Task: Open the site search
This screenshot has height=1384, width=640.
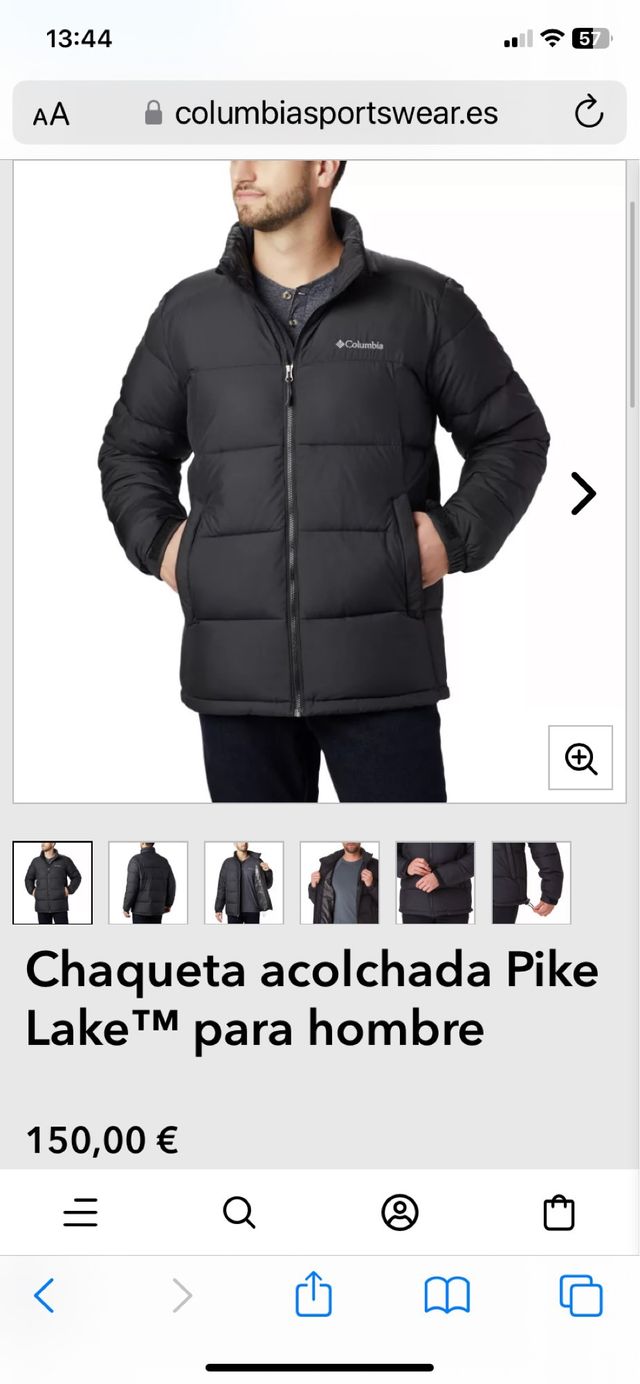Action: click(239, 1213)
